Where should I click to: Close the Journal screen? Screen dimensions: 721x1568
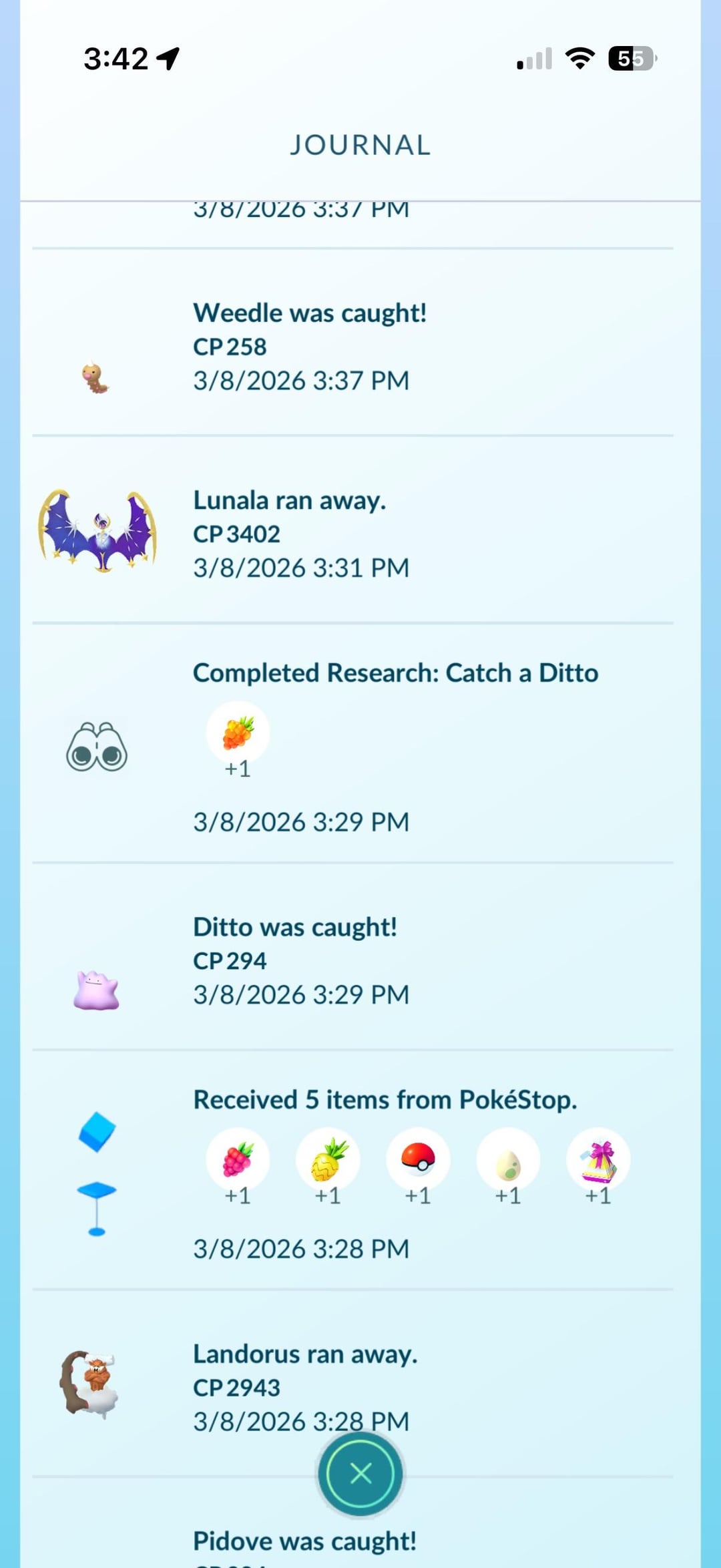click(360, 1473)
